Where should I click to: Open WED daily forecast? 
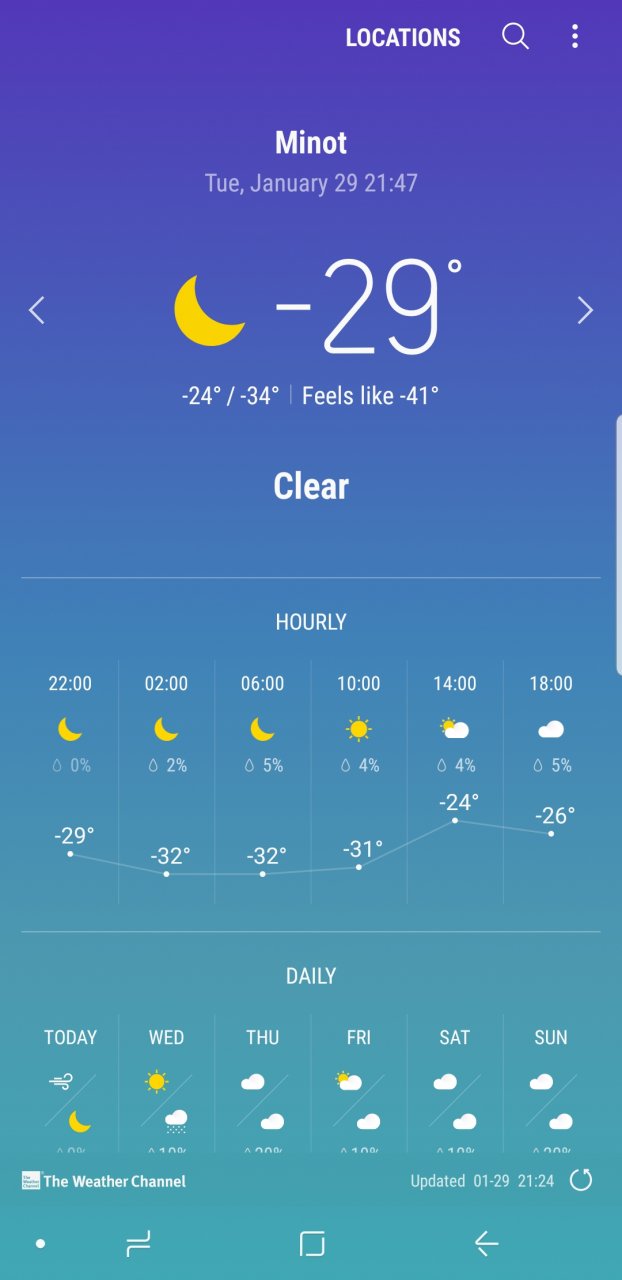tap(166, 1085)
